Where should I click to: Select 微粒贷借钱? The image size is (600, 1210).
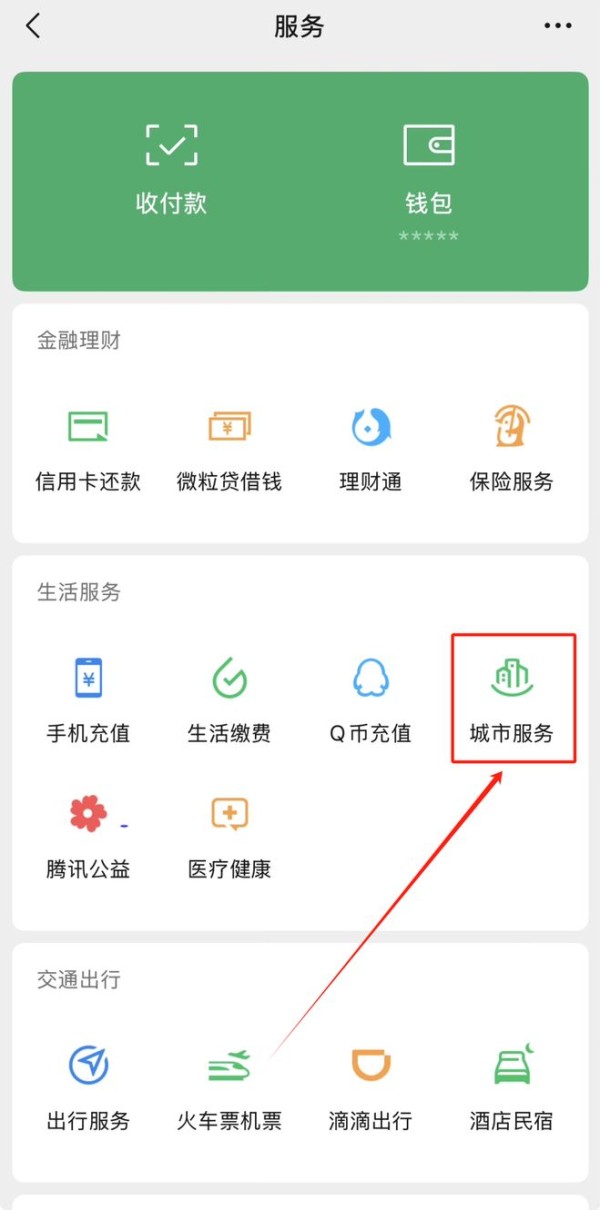tap(229, 450)
